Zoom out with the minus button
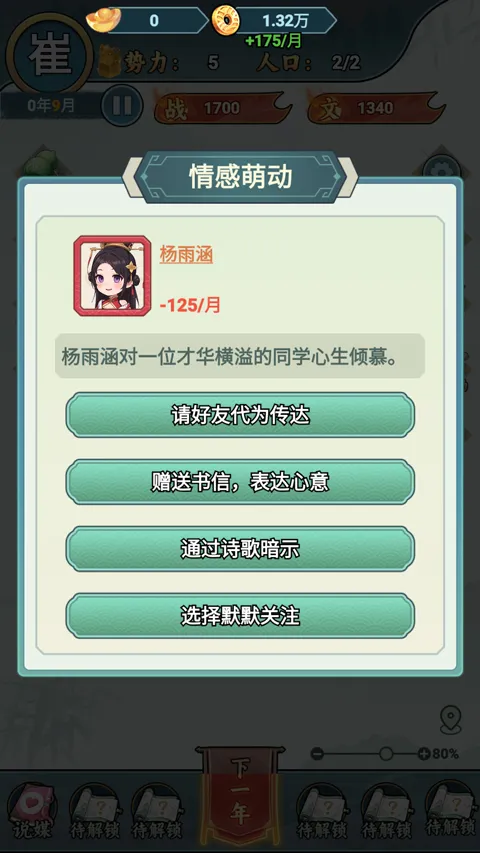The height and width of the screenshot is (853, 480). click(x=318, y=754)
